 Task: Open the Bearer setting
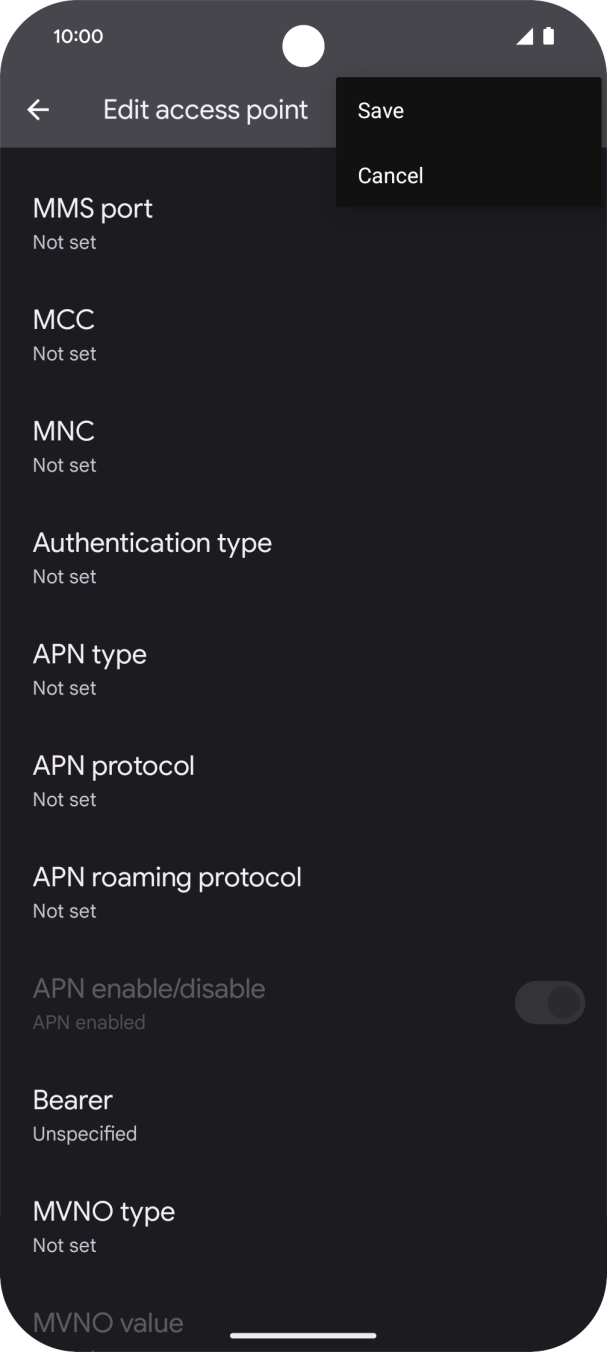[x=84, y=1114]
